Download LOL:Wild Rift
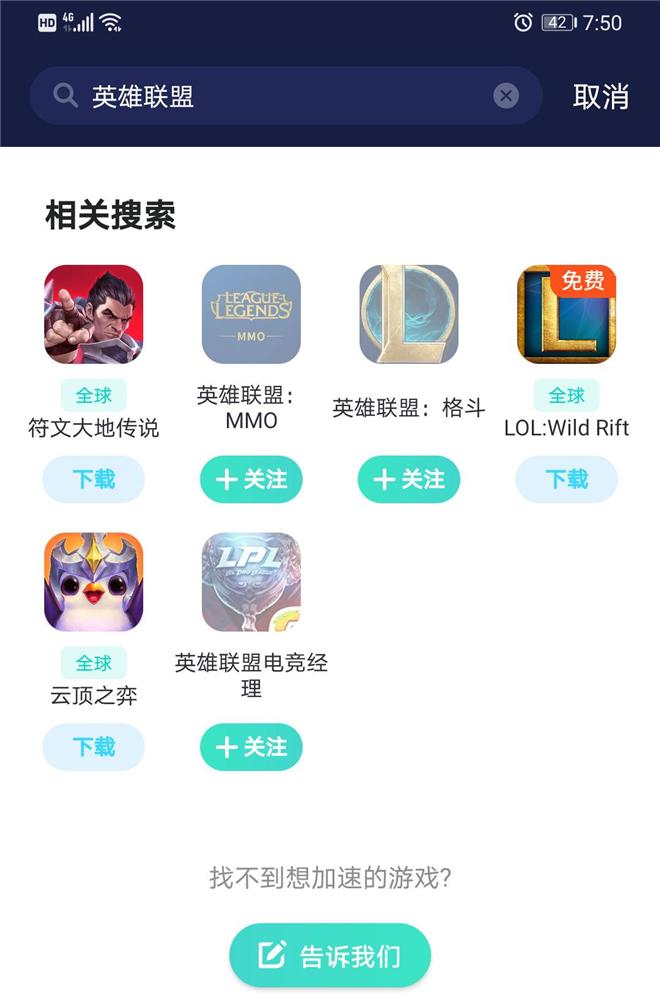 [566, 479]
